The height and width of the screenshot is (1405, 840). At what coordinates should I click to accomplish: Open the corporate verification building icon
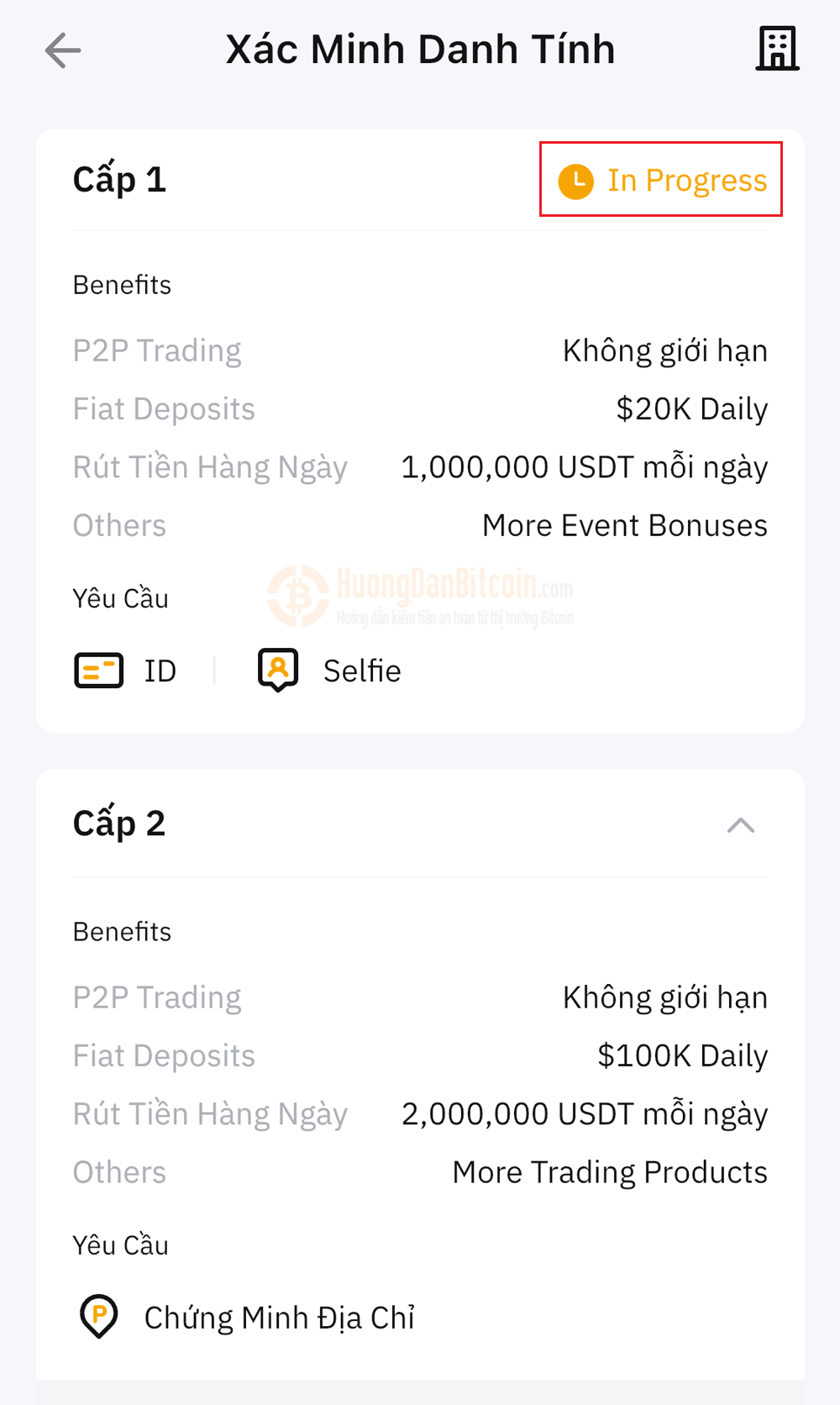(x=777, y=49)
